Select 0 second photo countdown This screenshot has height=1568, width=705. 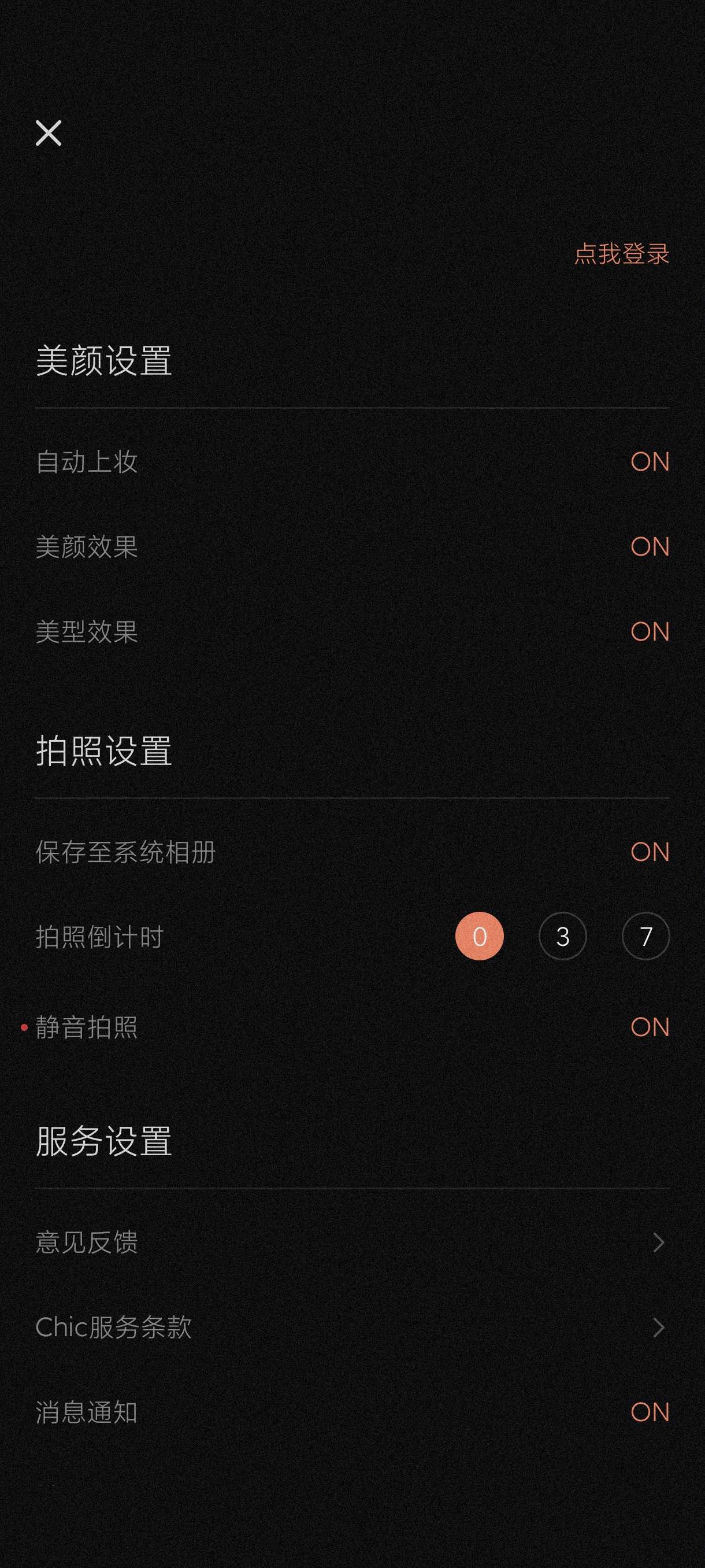(x=479, y=936)
